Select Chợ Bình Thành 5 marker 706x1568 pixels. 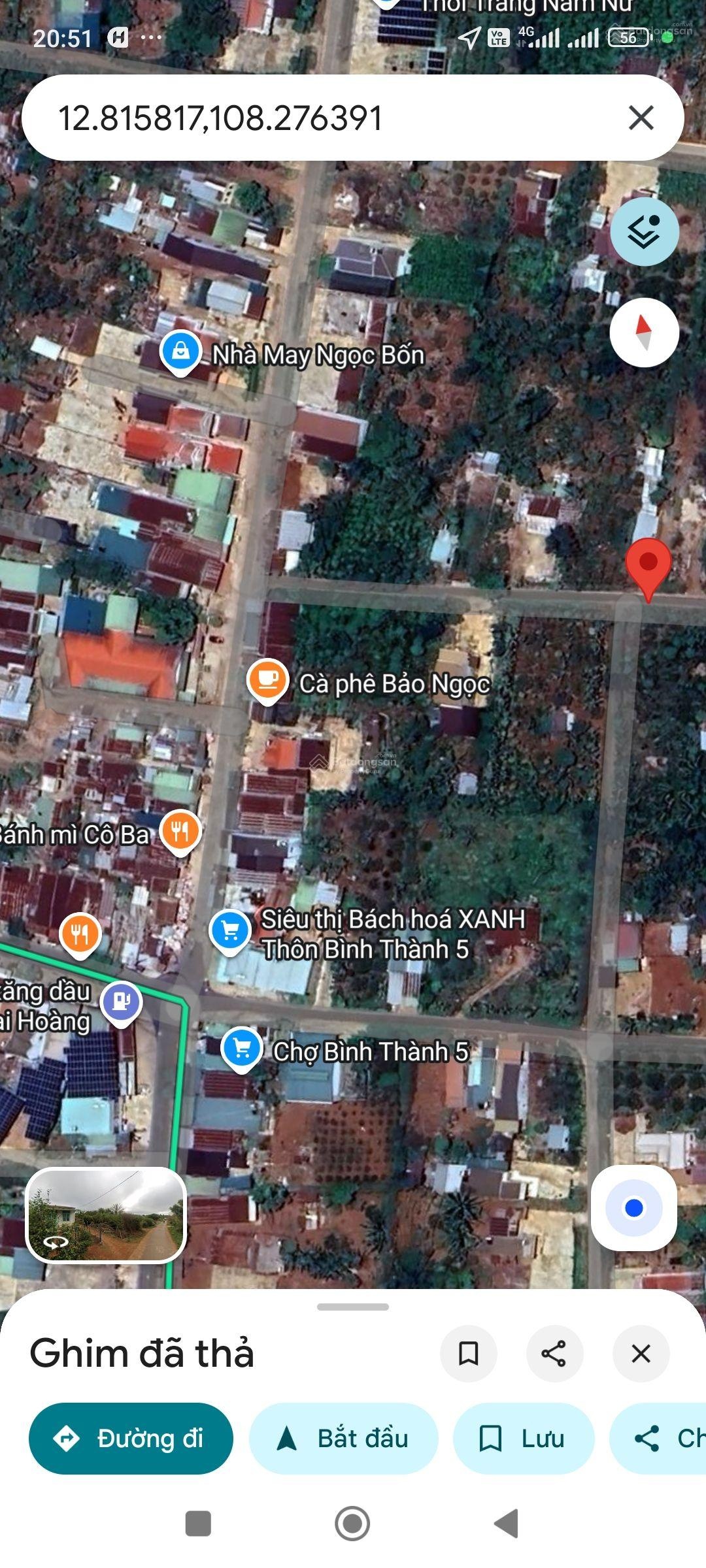pyautogui.click(x=242, y=1049)
